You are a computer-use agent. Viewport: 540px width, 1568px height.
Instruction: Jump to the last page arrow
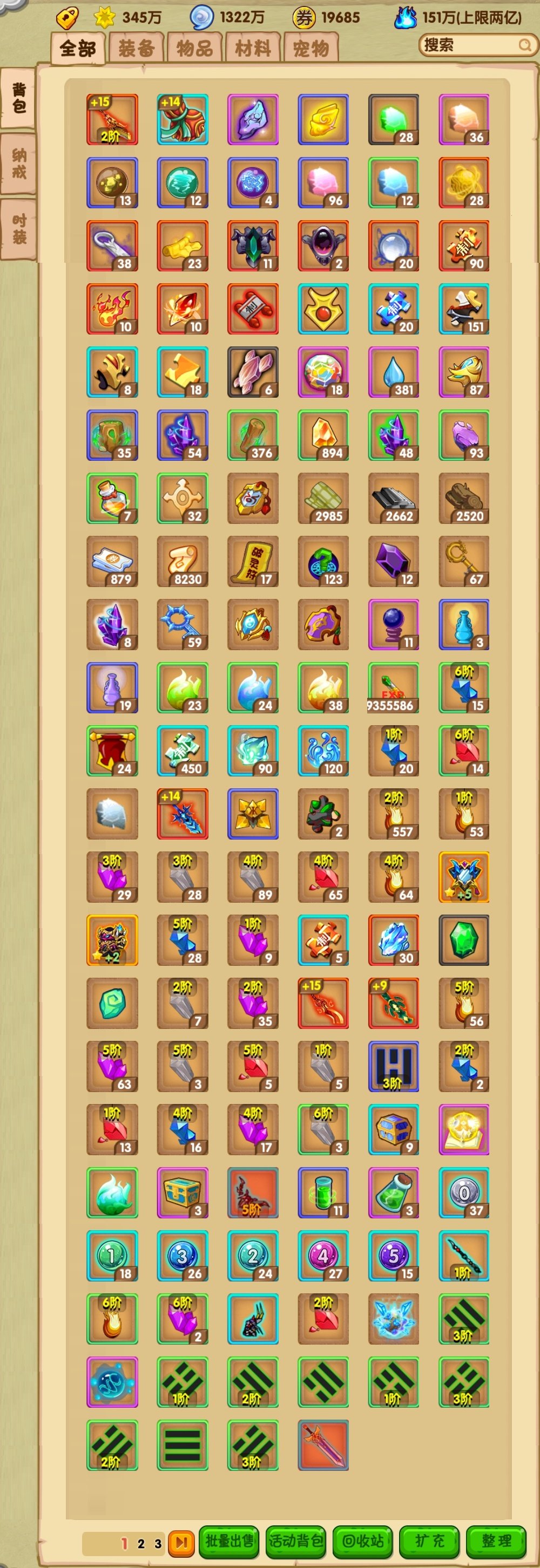[181, 1543]
